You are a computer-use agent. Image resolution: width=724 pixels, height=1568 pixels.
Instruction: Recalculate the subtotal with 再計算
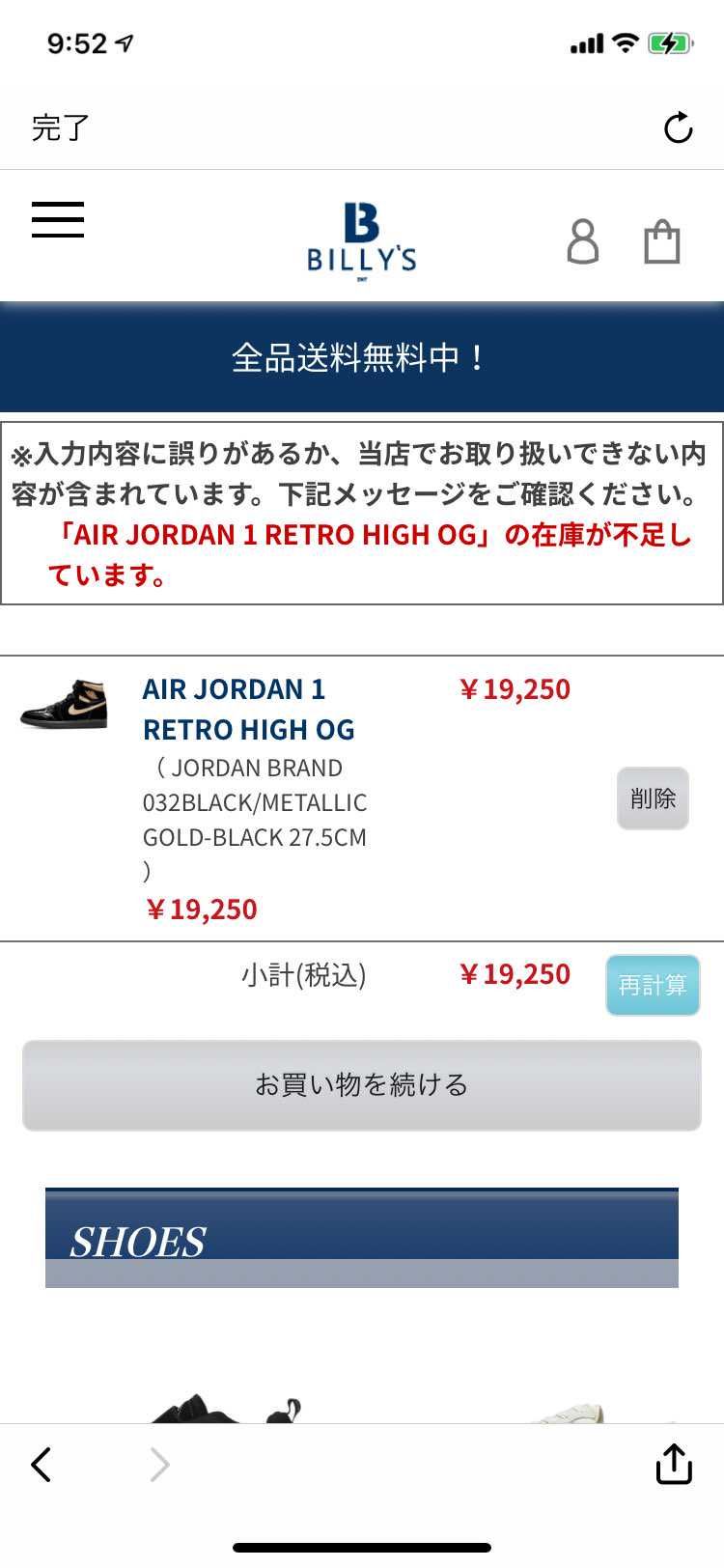(x=653, y=985)
